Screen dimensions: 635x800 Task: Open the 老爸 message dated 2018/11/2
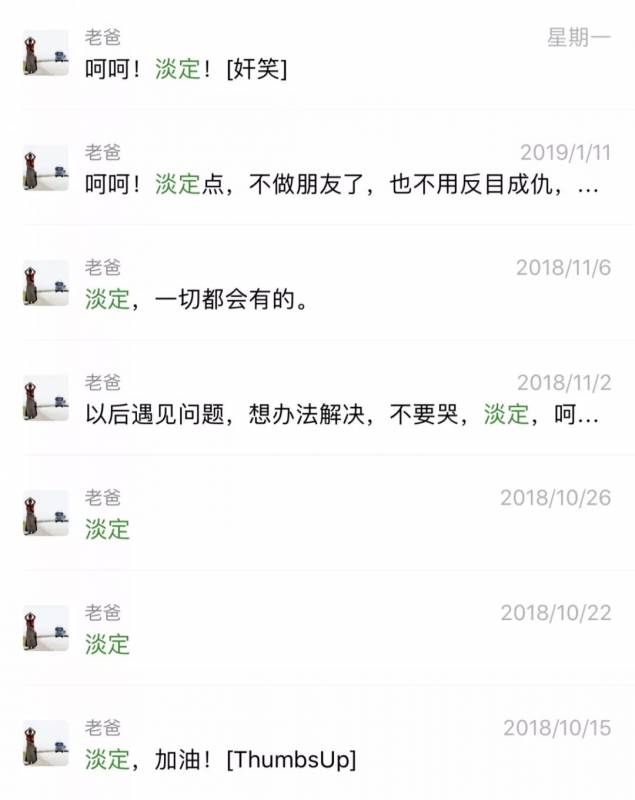point(317,399)
